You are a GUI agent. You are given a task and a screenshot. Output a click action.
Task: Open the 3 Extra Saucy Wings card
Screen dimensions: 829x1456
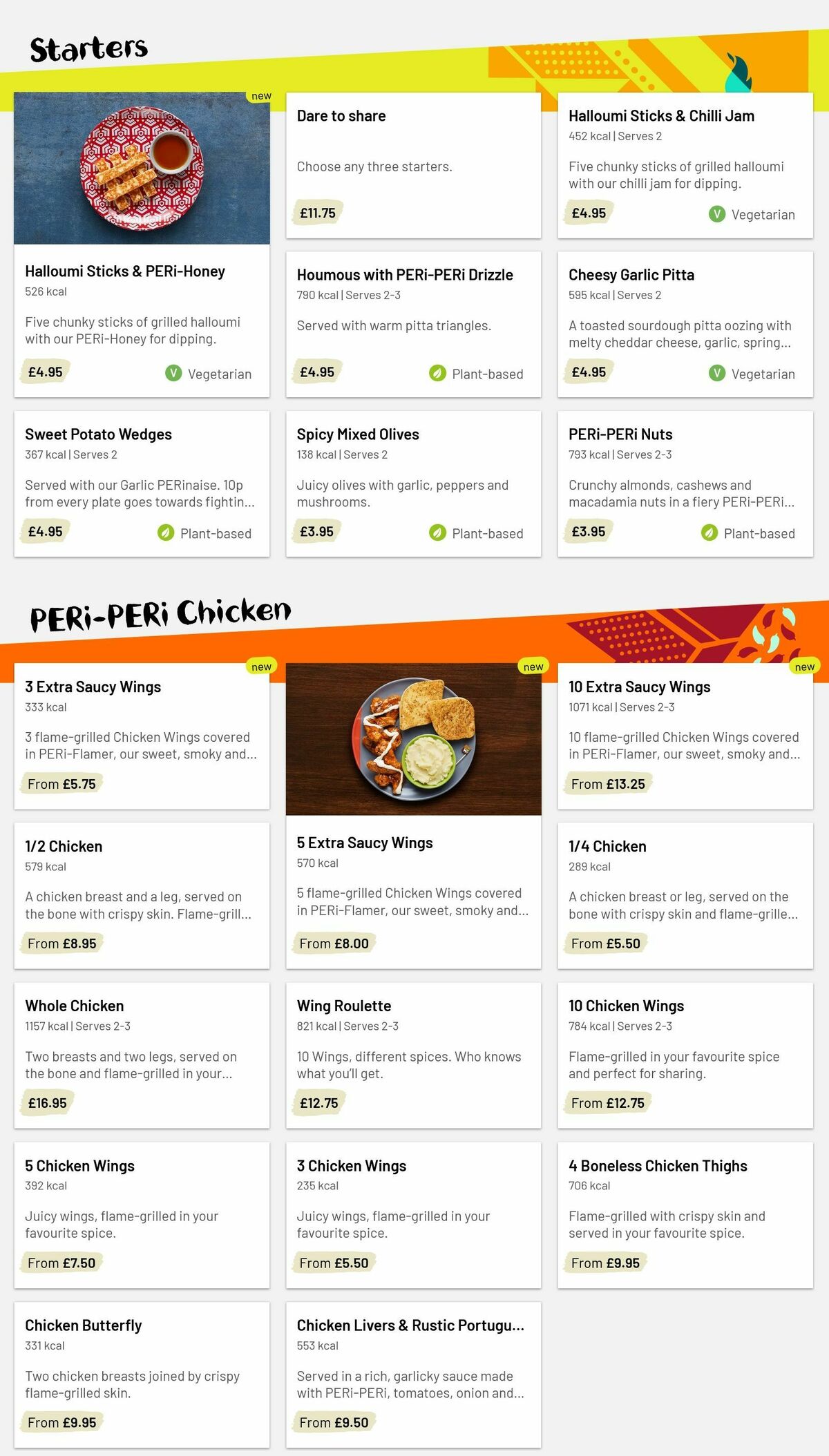coord(142,736)
